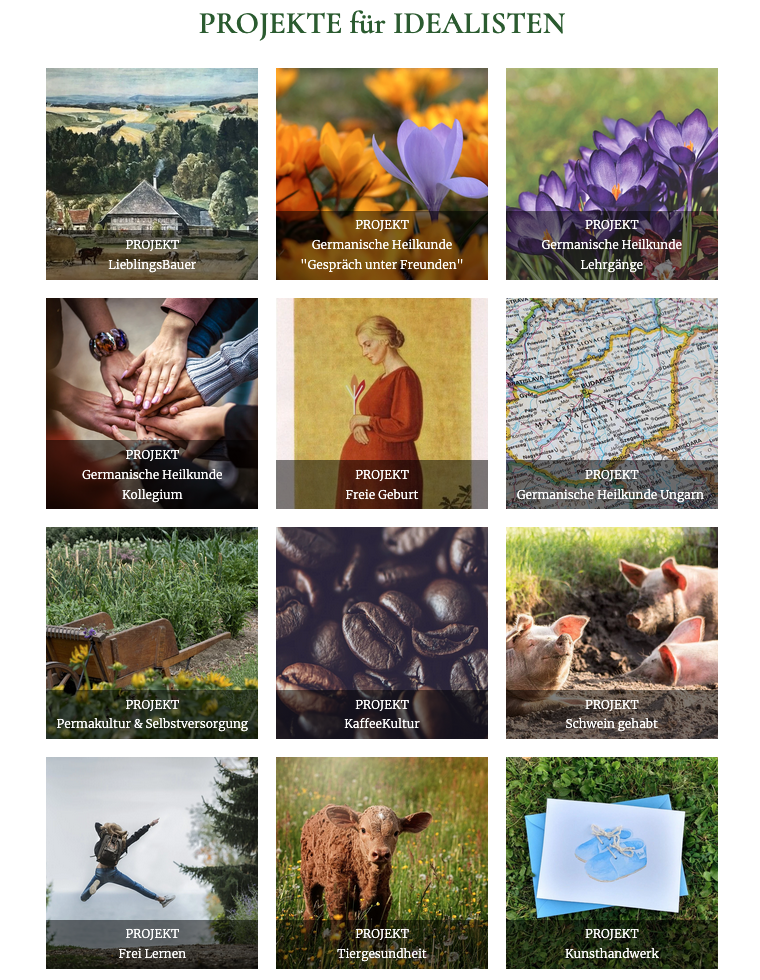Open the Freie Geburt project tile

[382, 404]
